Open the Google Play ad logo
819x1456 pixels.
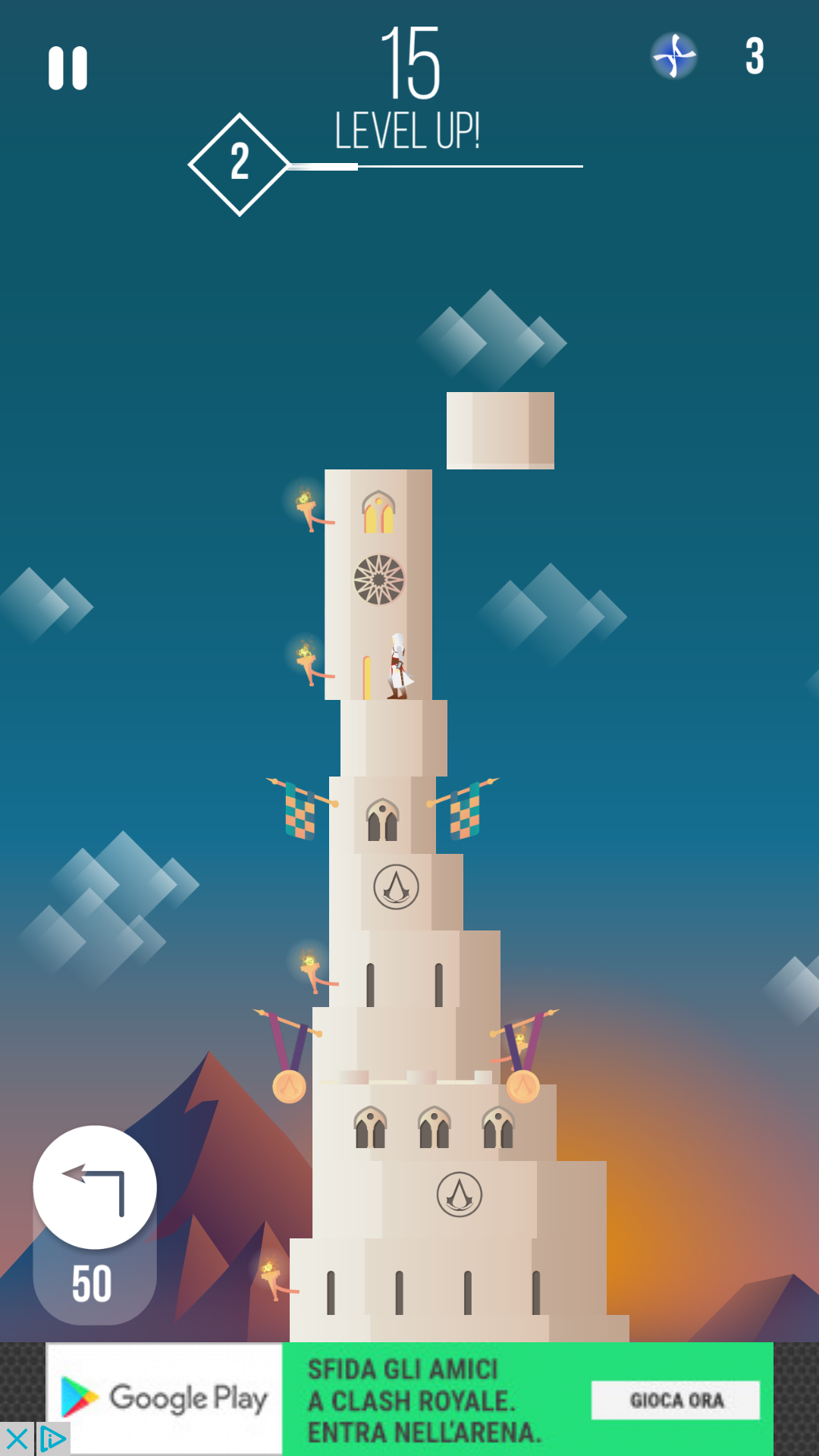coord(165,1399)
